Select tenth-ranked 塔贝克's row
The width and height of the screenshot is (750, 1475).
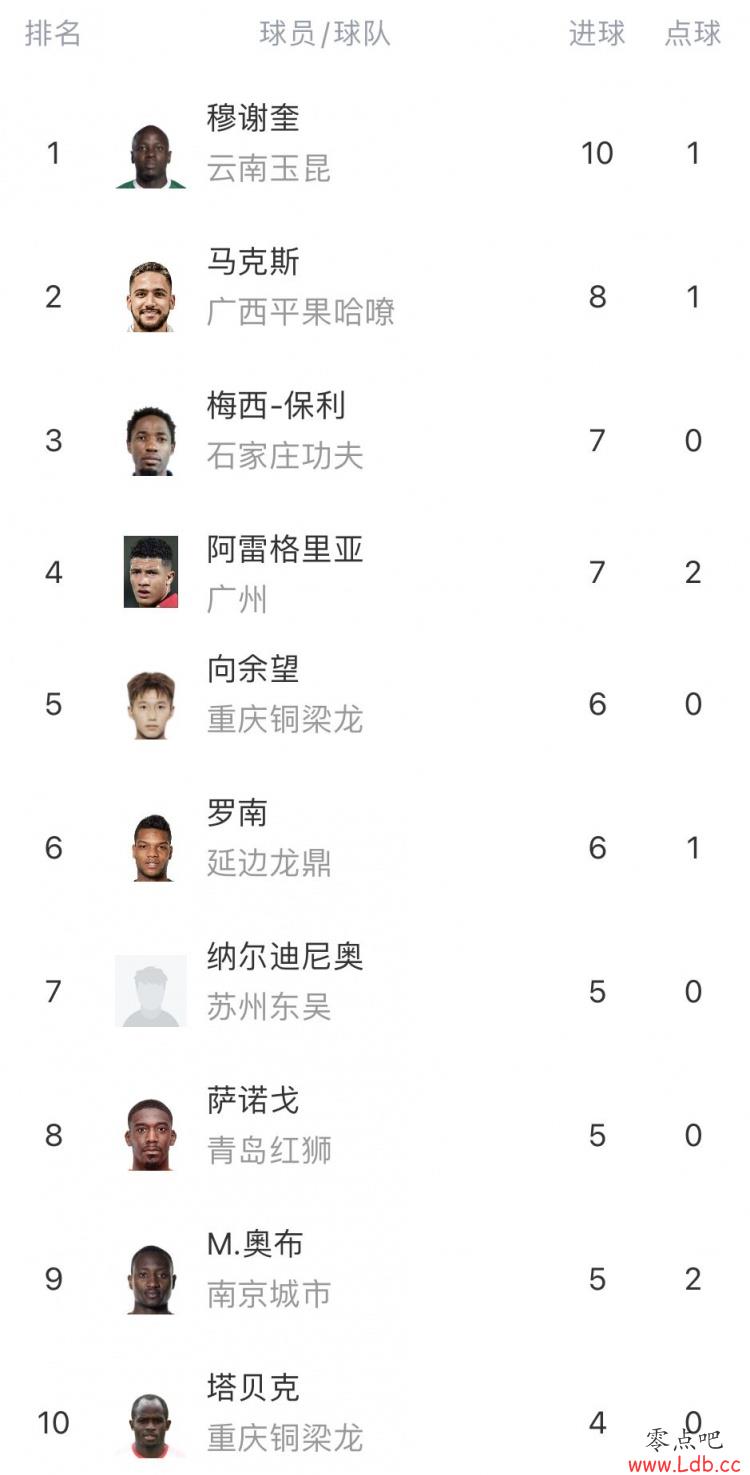point(375,1413)
